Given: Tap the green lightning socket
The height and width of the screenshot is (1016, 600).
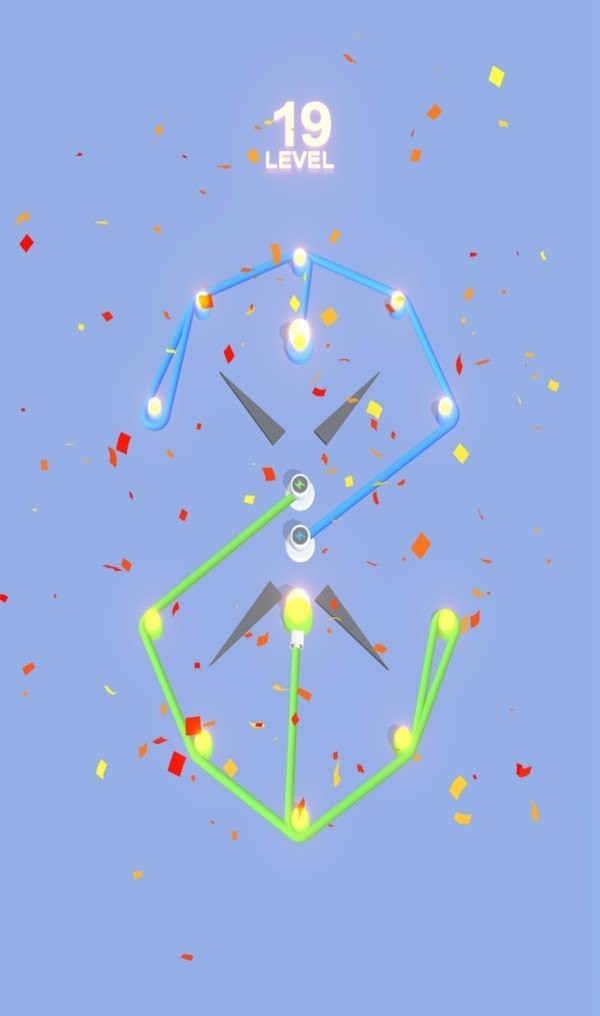Looking at the screenshot, I should pyautogui.click(x=299, y=487).
